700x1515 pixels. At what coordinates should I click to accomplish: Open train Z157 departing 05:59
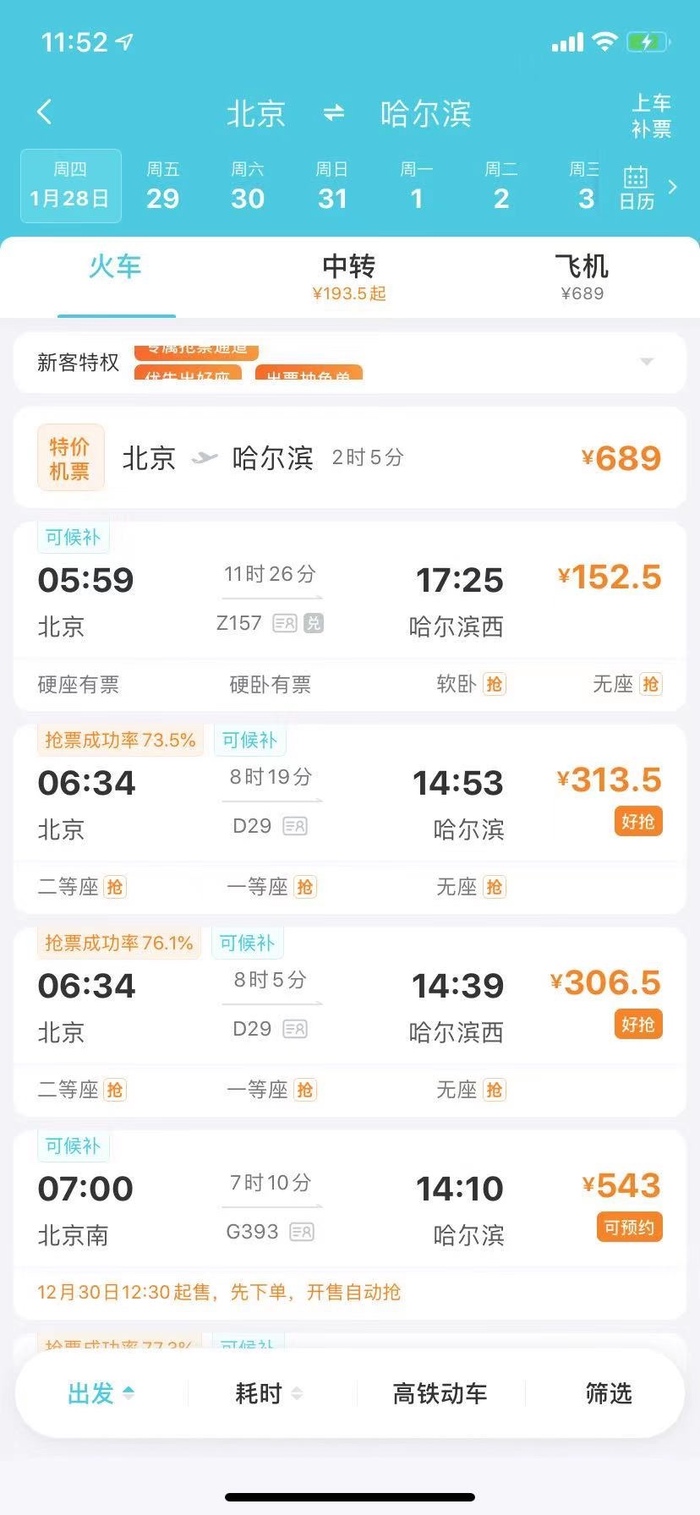[350, 616]
